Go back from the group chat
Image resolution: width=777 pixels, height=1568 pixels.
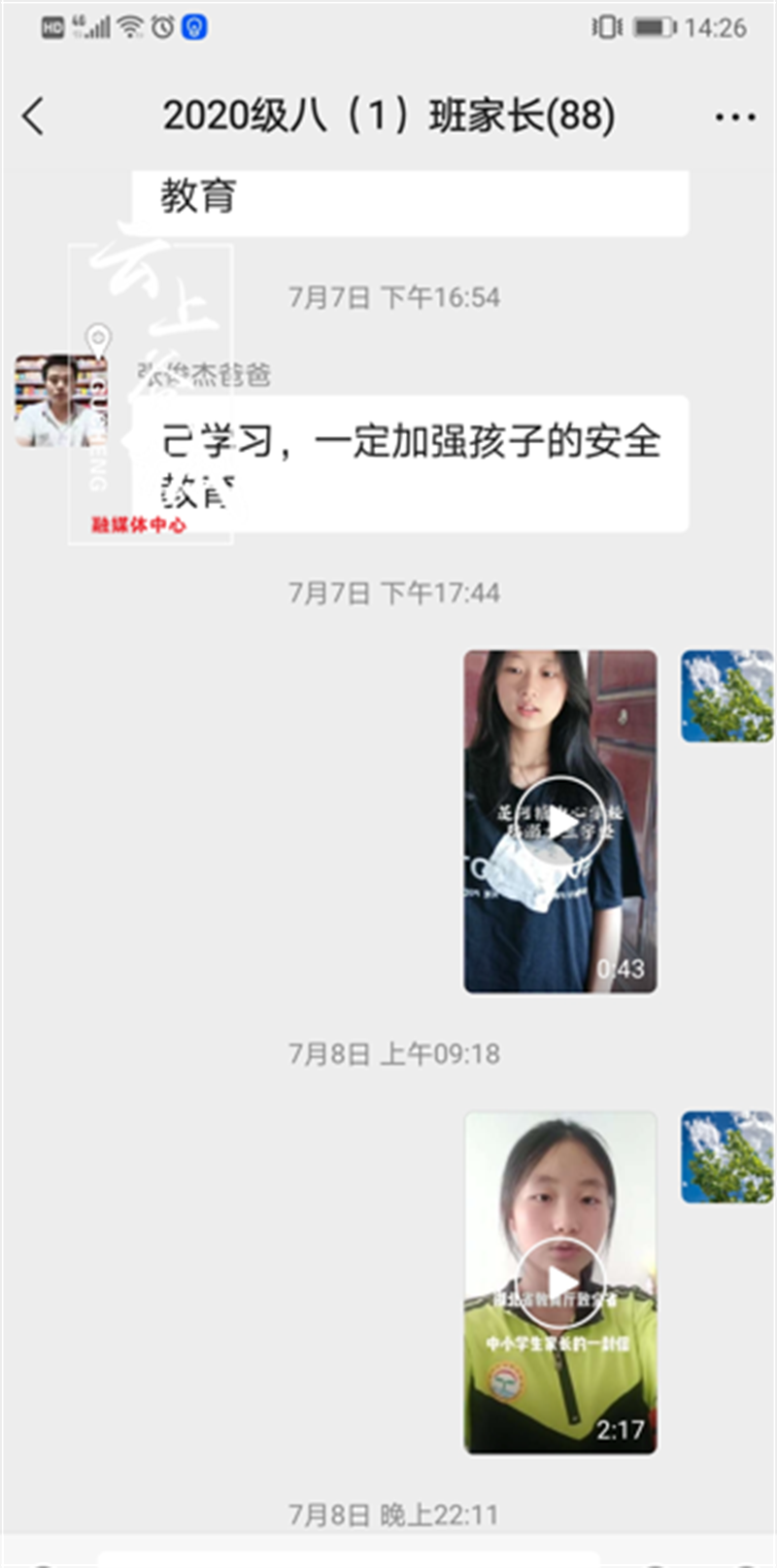click(34, 117)
